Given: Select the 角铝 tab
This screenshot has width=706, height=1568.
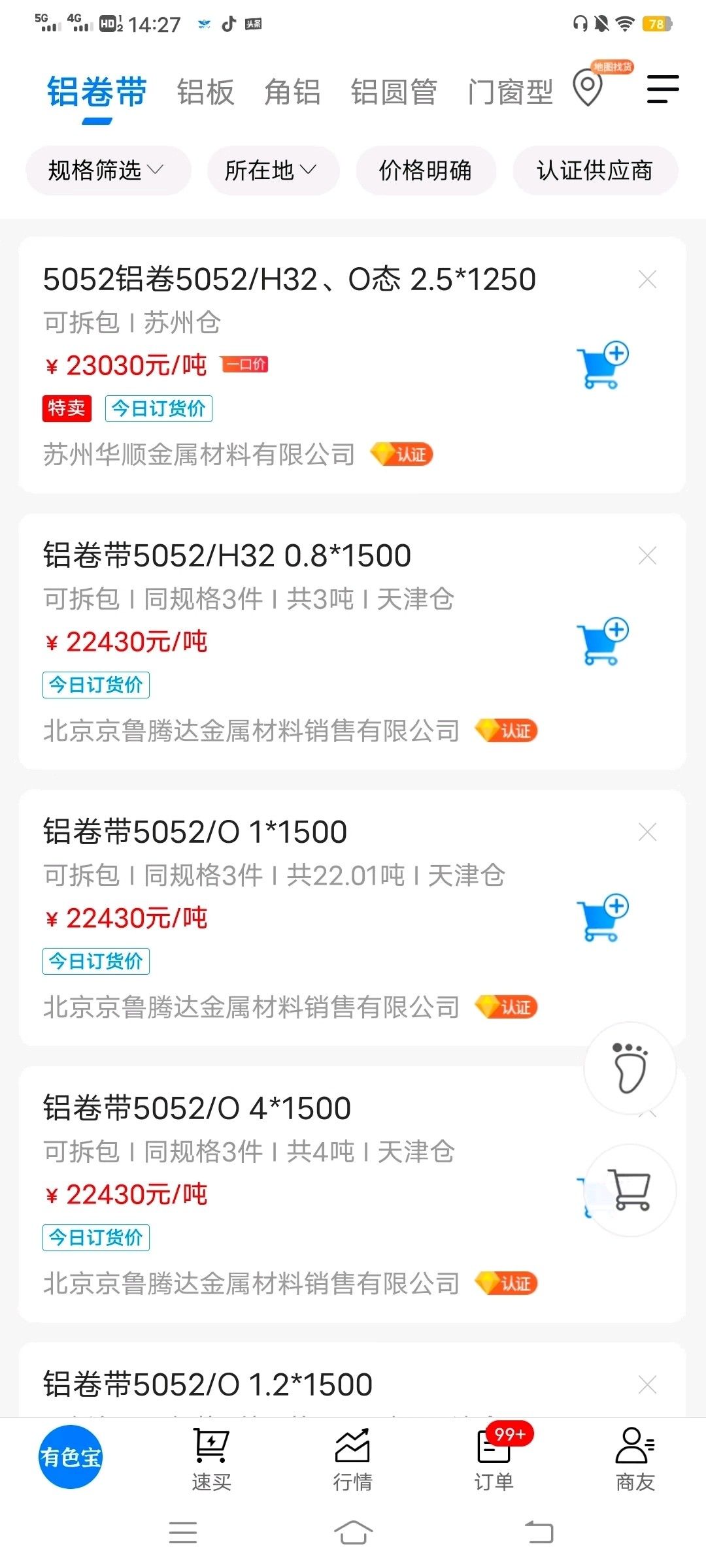Looking at the screenshot, I should click(292, 91).
